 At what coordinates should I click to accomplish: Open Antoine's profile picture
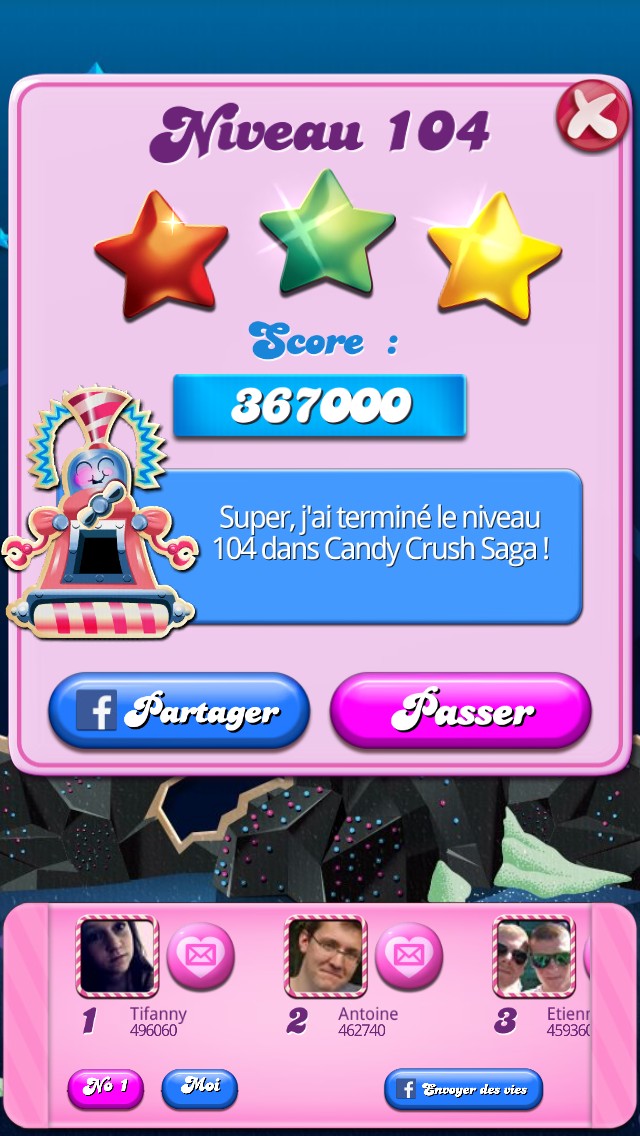point(326,956)
